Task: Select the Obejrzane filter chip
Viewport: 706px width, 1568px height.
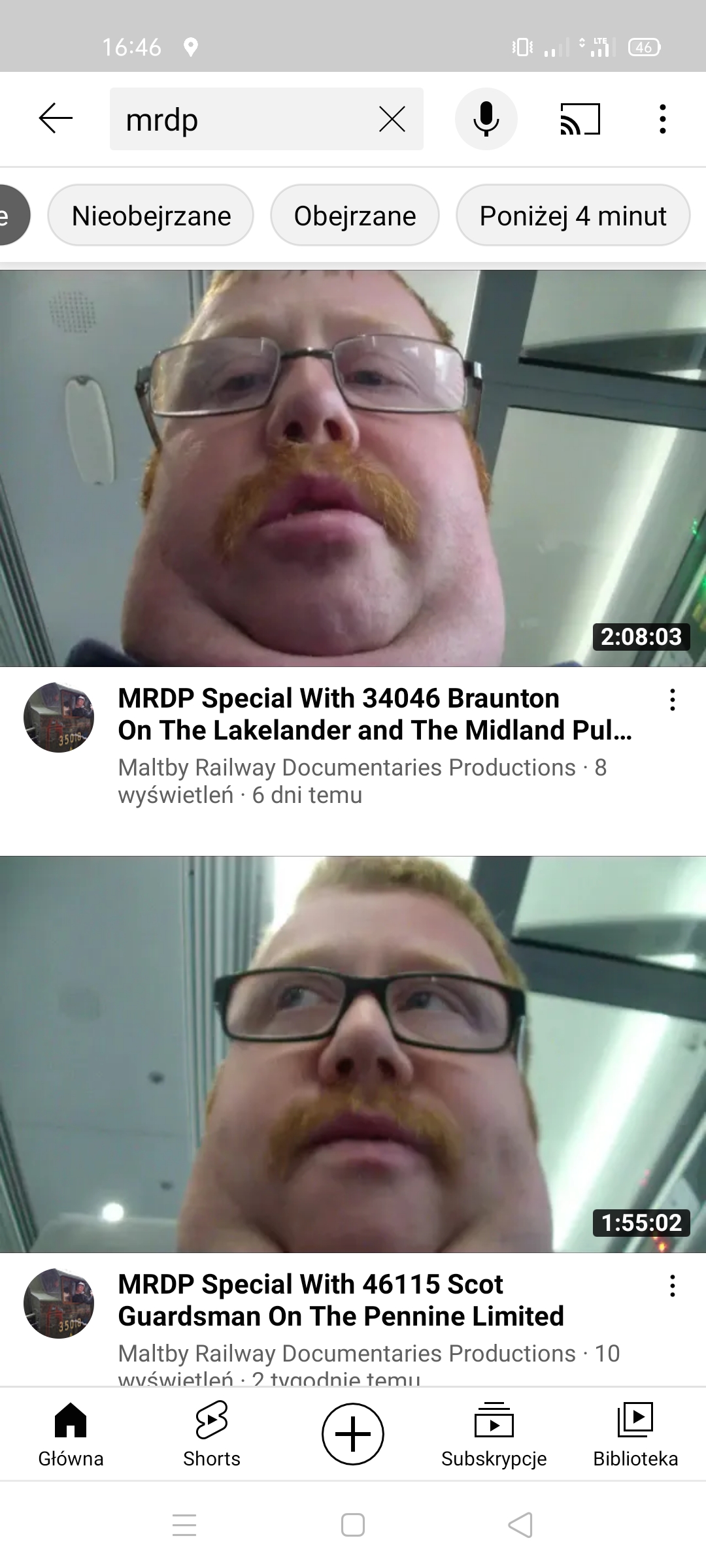Action: pos(355,216)
